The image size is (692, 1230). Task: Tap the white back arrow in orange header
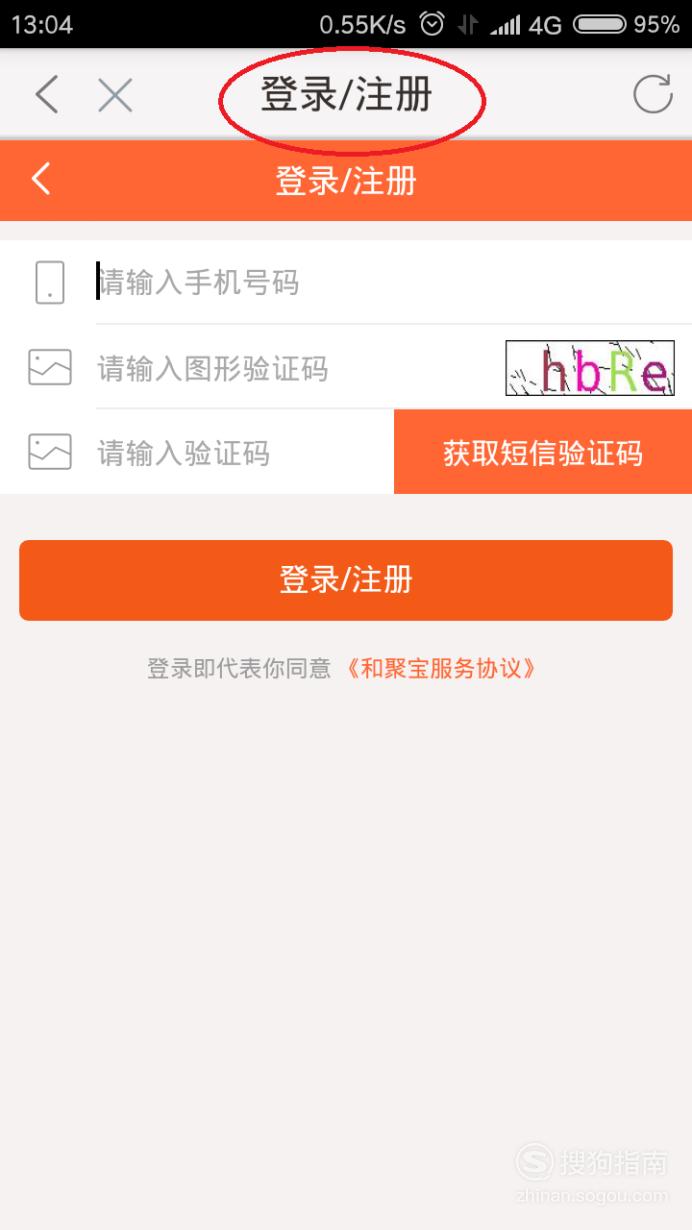point(40,179)
